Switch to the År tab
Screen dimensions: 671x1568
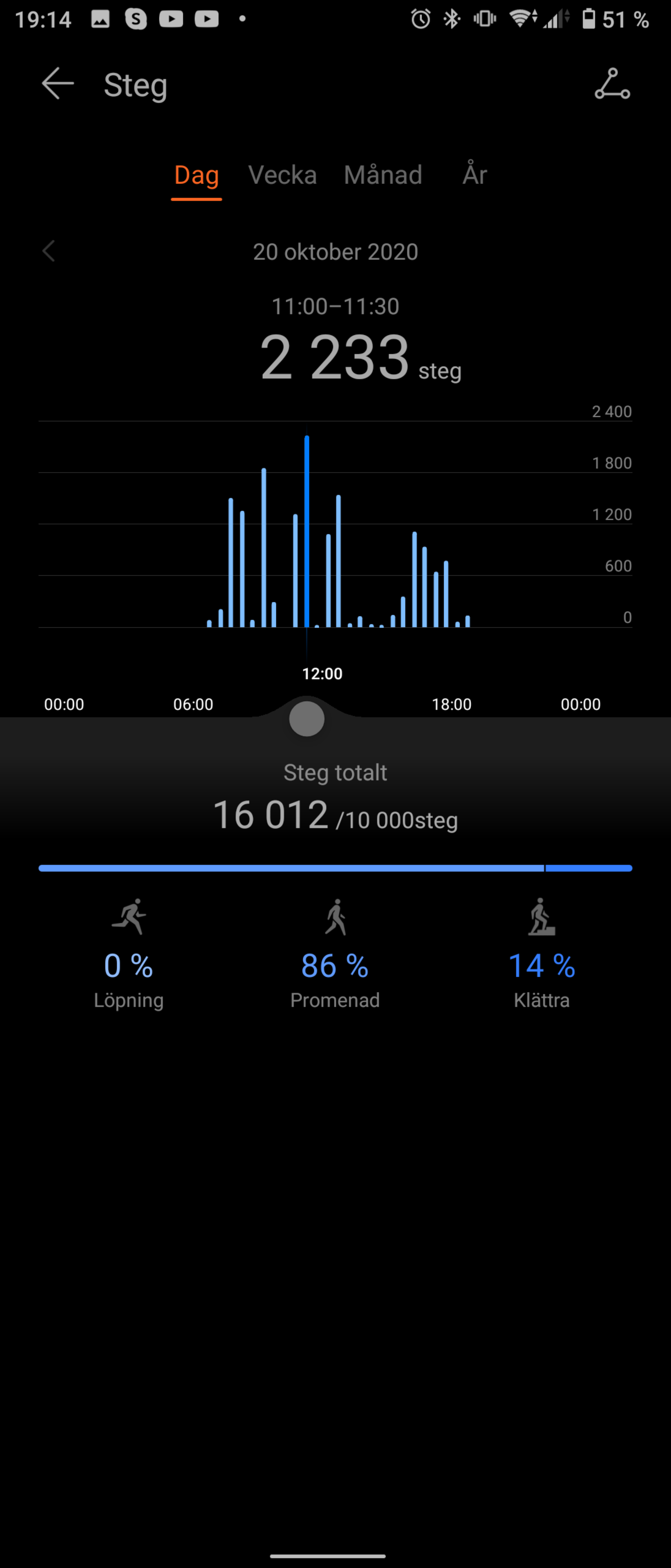point(475,175)
